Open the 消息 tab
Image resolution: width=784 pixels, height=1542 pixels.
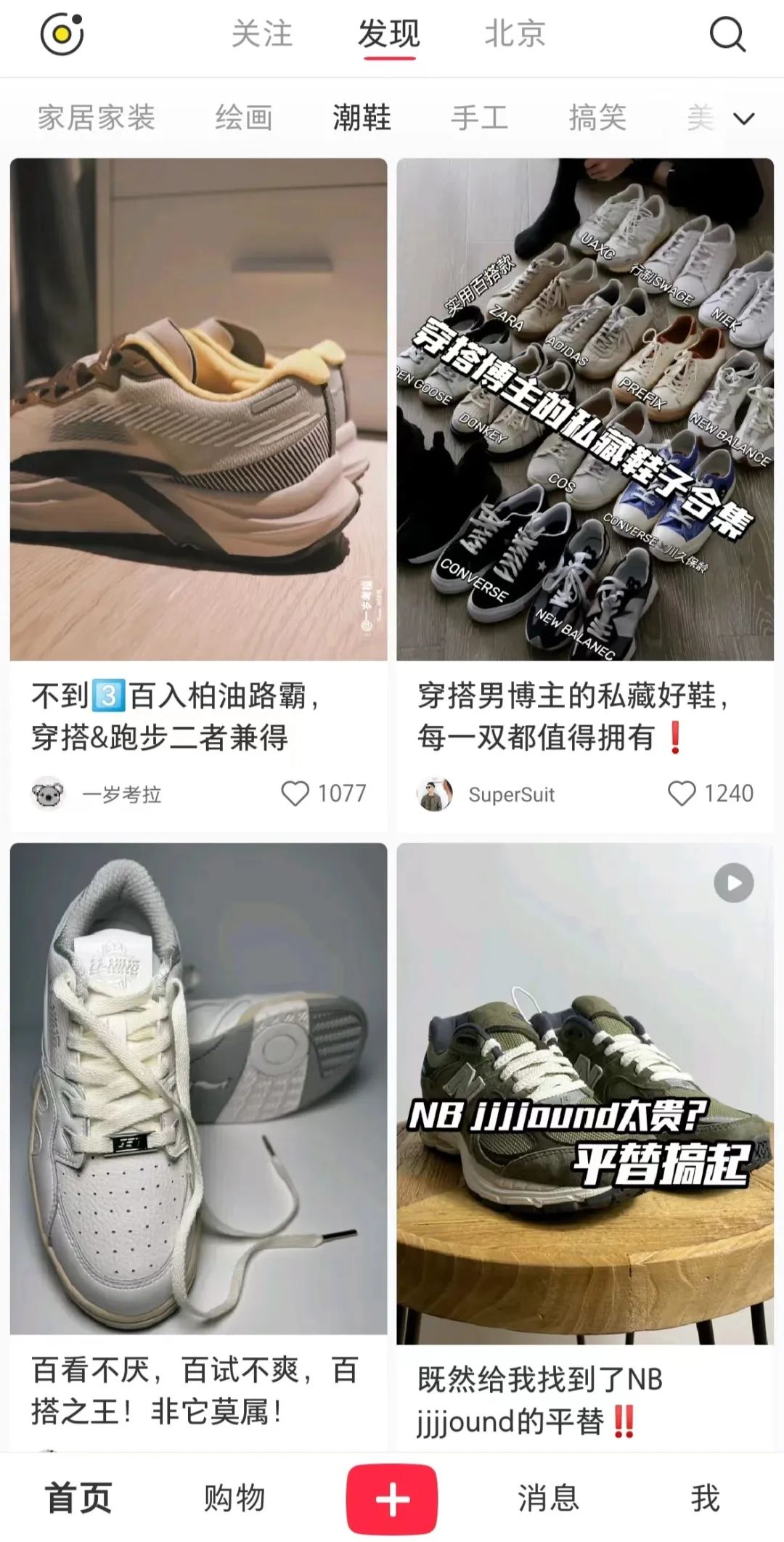[548, 1498]
